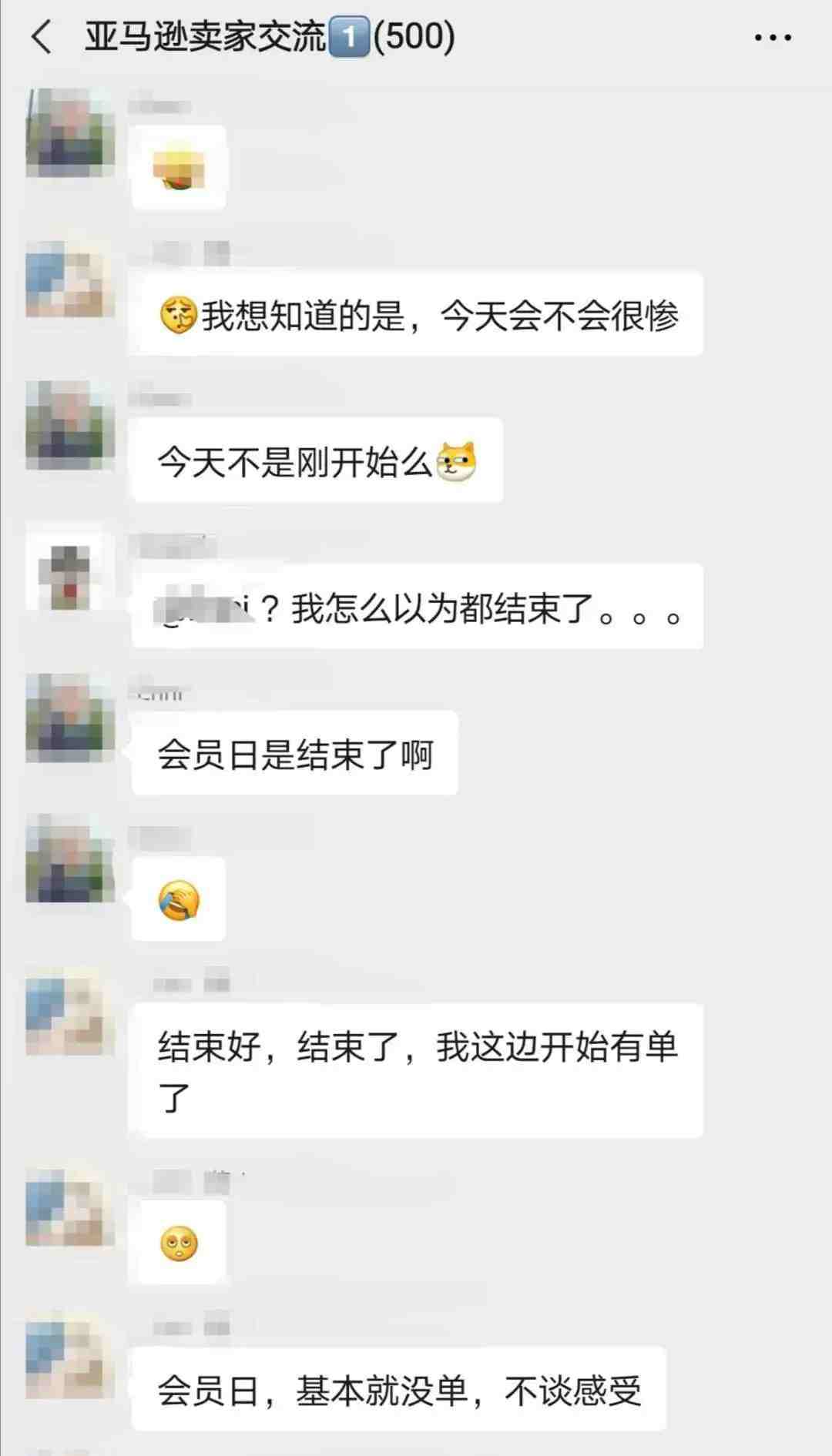Go back from the 亚马逊卖家交流 group chat
The height and width of the screenshot is (1456, 832).
tap(42, 37)
